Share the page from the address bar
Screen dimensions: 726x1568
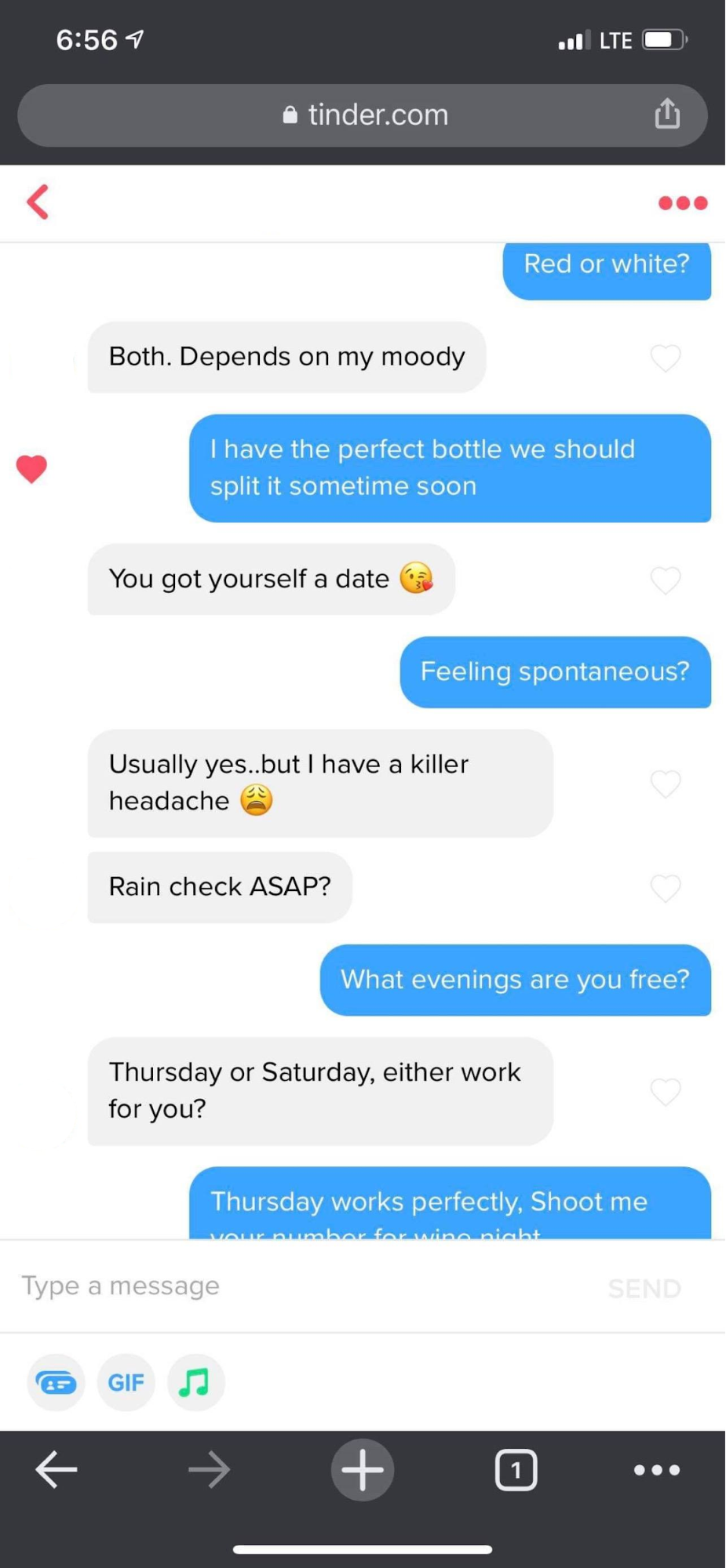(667, 114)
